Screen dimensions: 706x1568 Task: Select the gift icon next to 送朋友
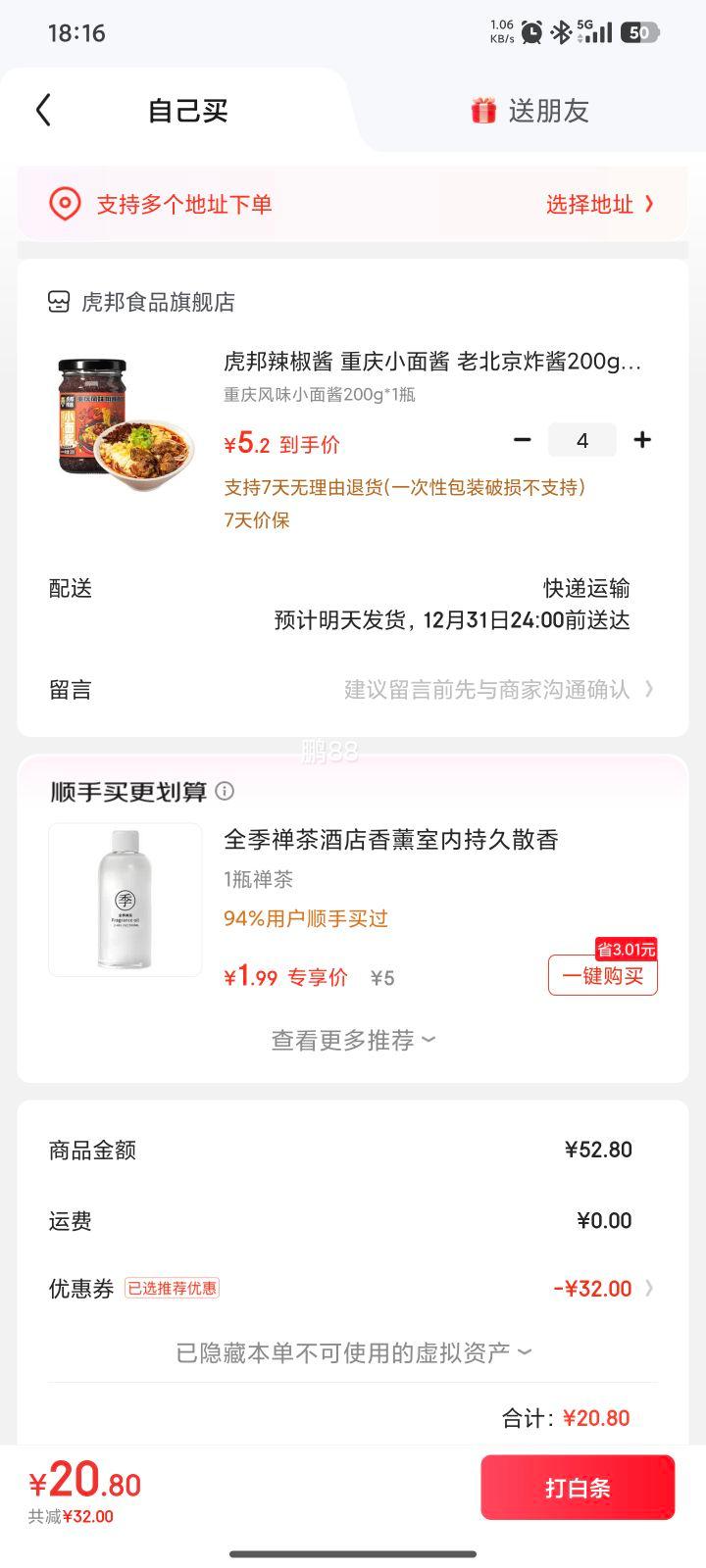pyautogui.click(x=482, y=110)
